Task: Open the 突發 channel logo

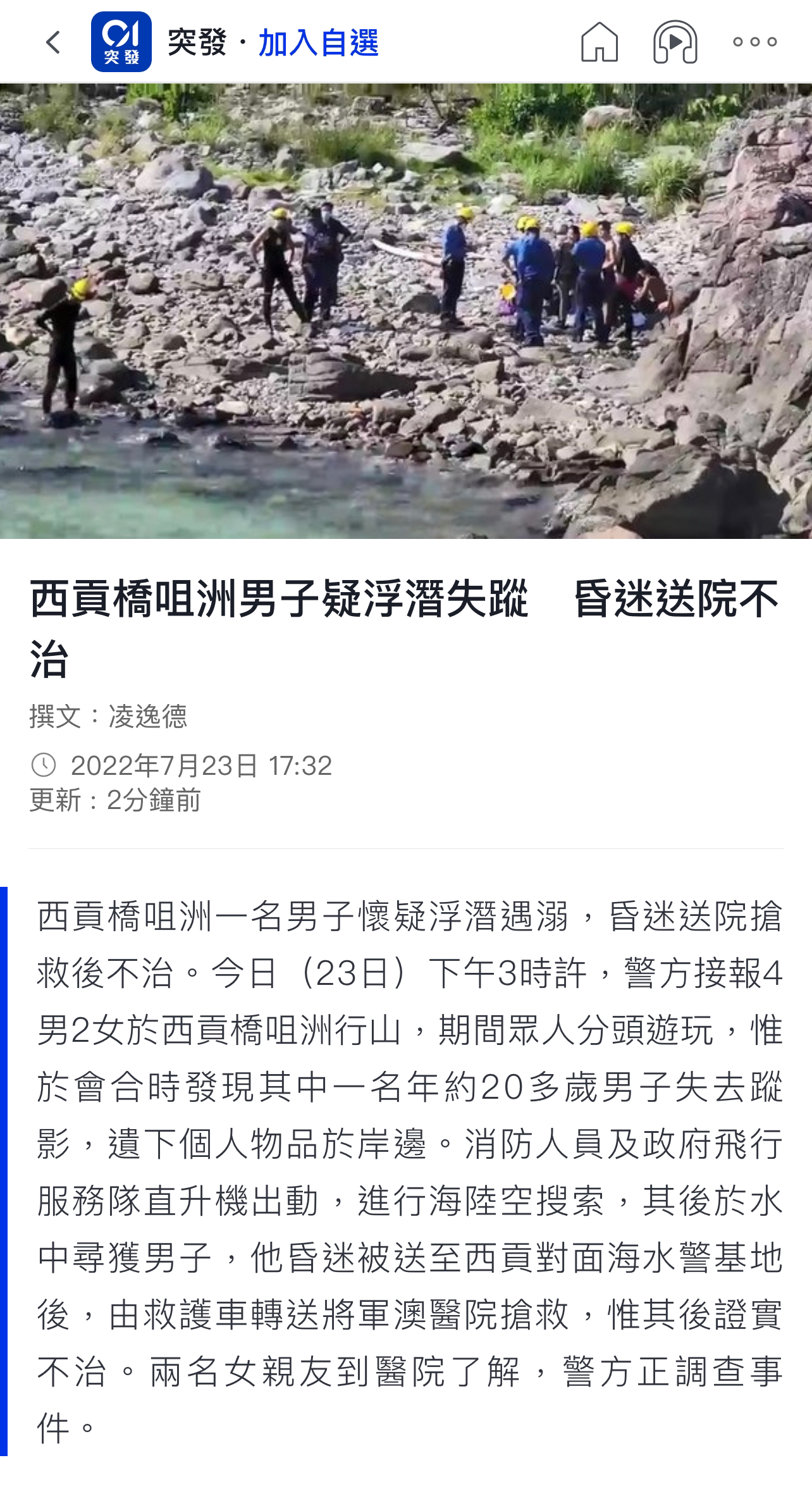Action: 121,42
